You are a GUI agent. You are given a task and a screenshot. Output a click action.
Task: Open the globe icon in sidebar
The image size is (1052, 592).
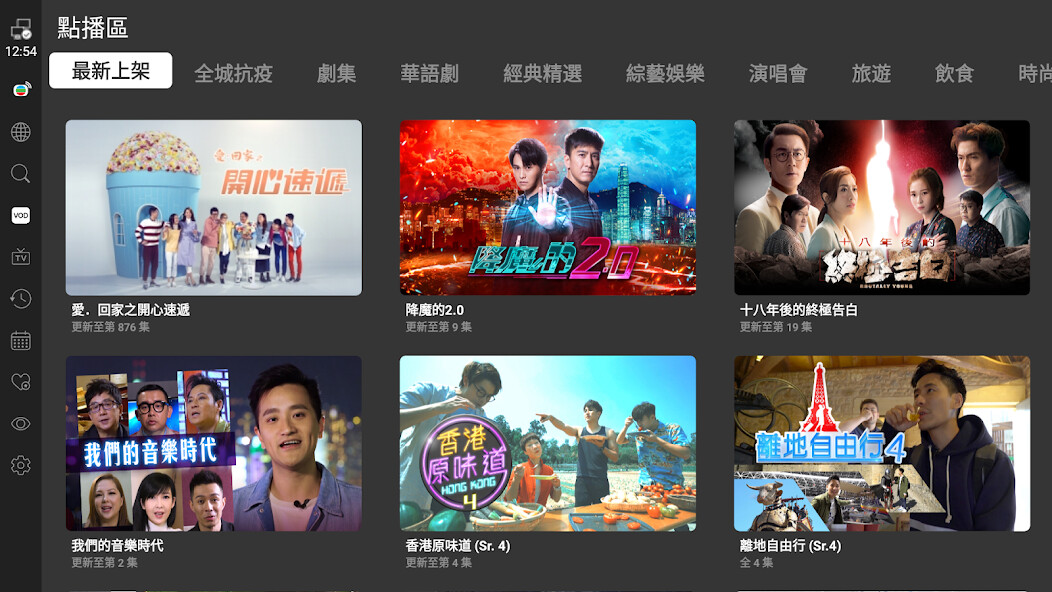(20, 132)
